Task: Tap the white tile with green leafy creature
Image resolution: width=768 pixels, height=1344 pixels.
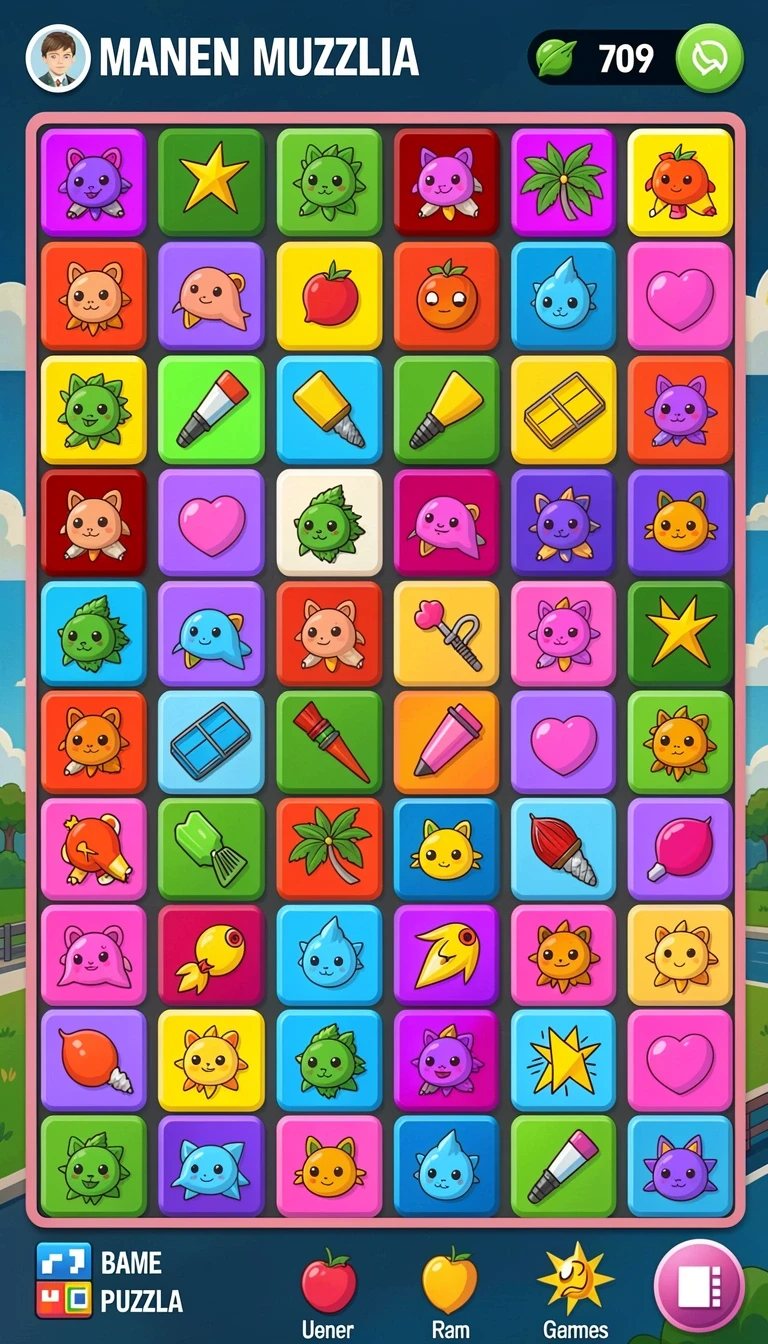Action: tap(329, 522)
